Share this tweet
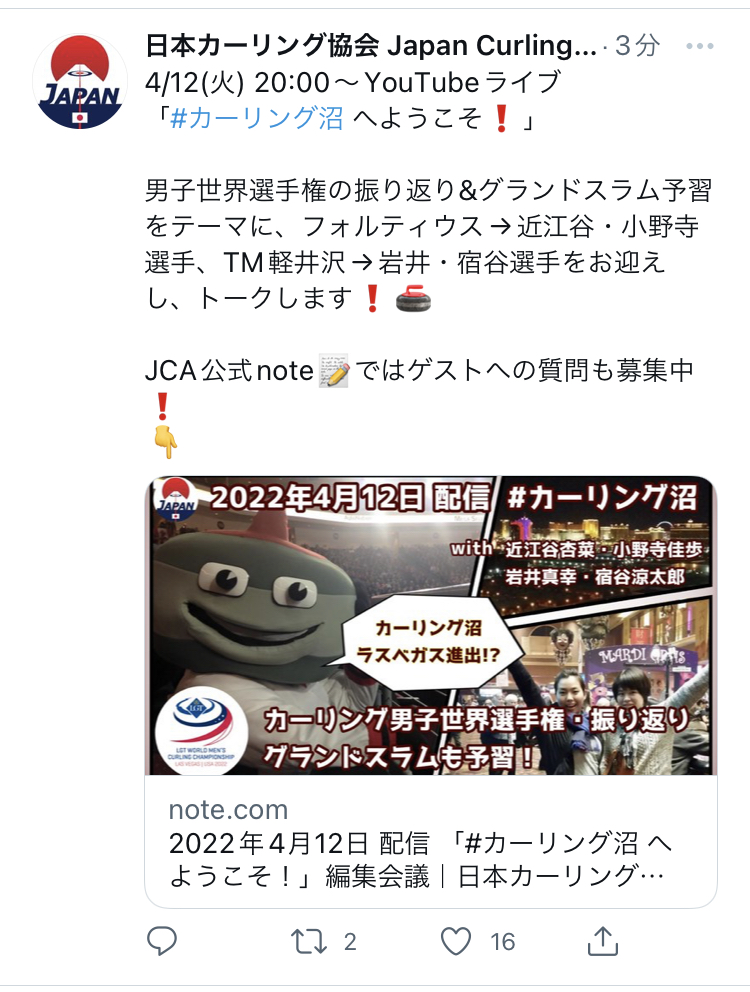The height and width of the screenshot is (992, 750). [x=602, y=940]
